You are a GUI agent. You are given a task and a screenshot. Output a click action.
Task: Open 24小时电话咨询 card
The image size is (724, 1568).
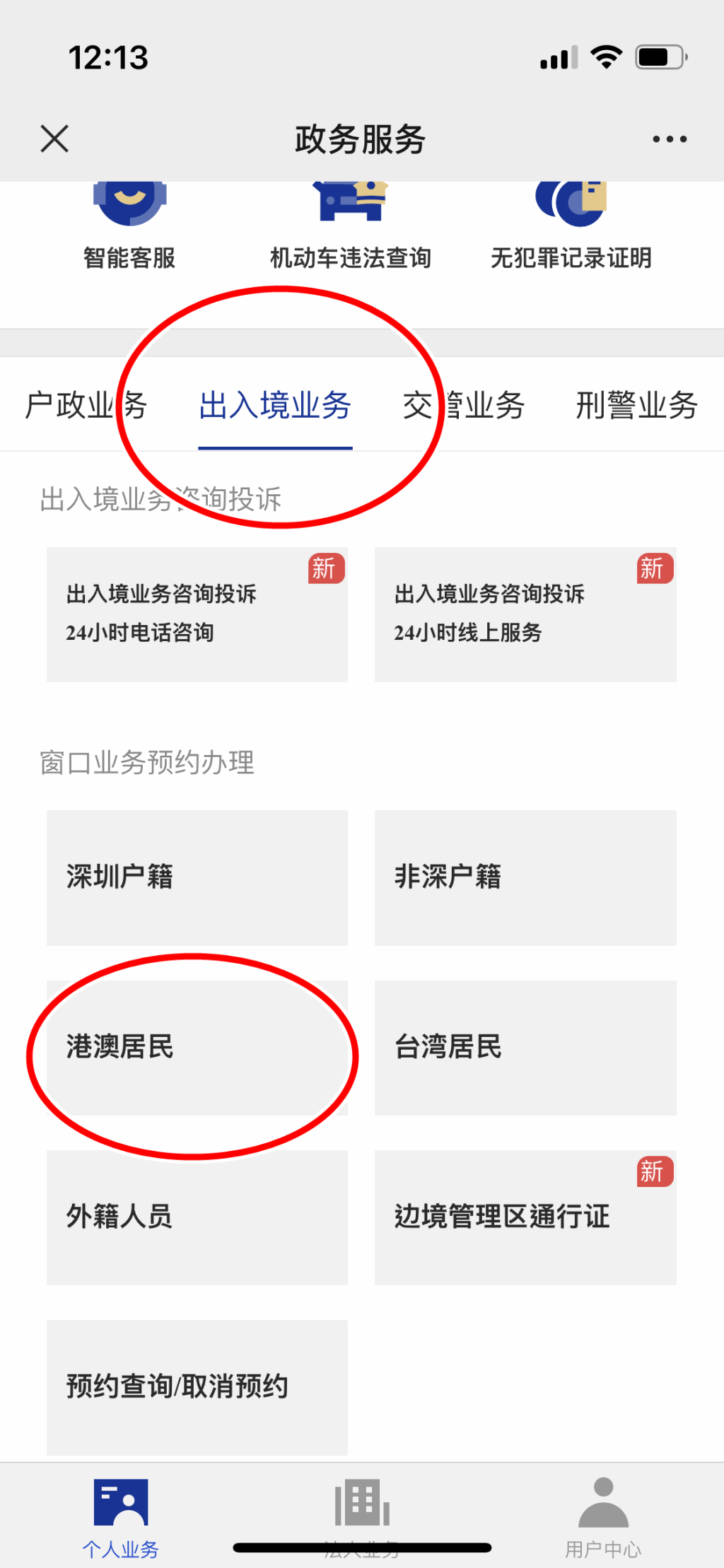pos(197,614)
